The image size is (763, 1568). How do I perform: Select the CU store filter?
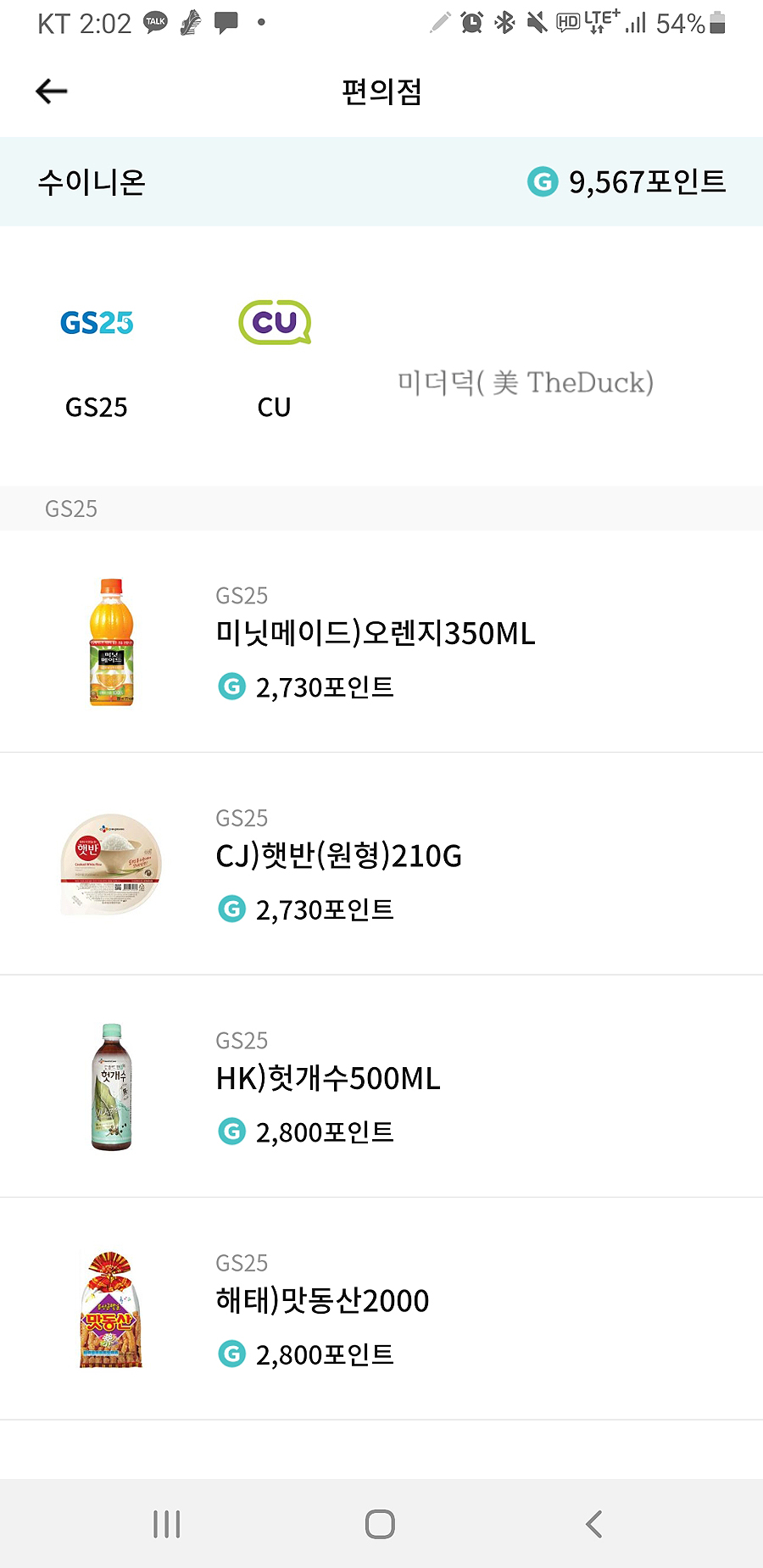pyautogui.click(x=275, y=358)
